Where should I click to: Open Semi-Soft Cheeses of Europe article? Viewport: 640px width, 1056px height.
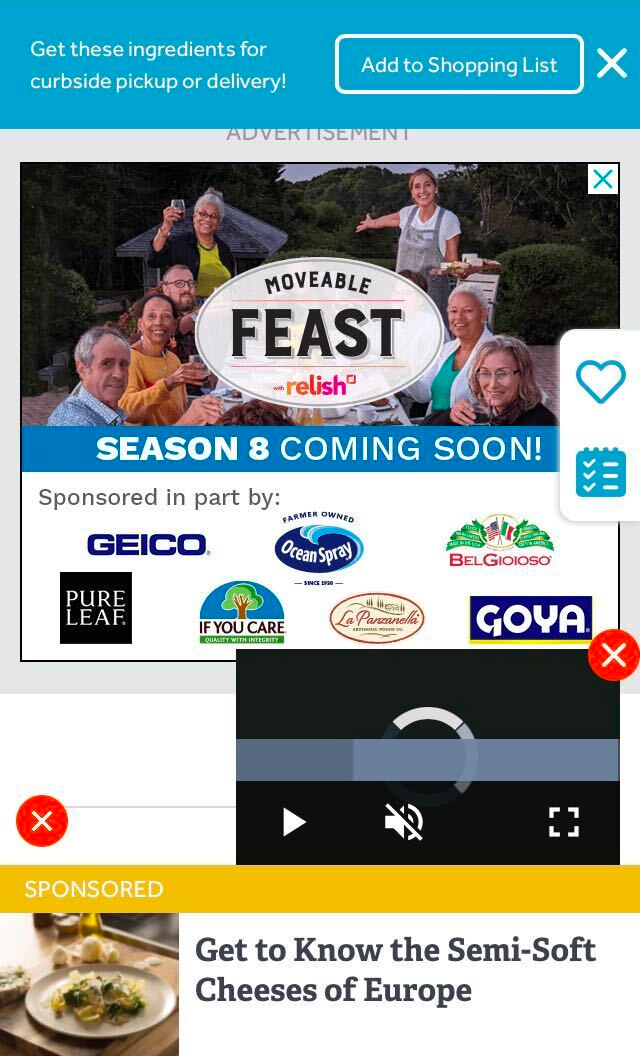coord(395,969)
